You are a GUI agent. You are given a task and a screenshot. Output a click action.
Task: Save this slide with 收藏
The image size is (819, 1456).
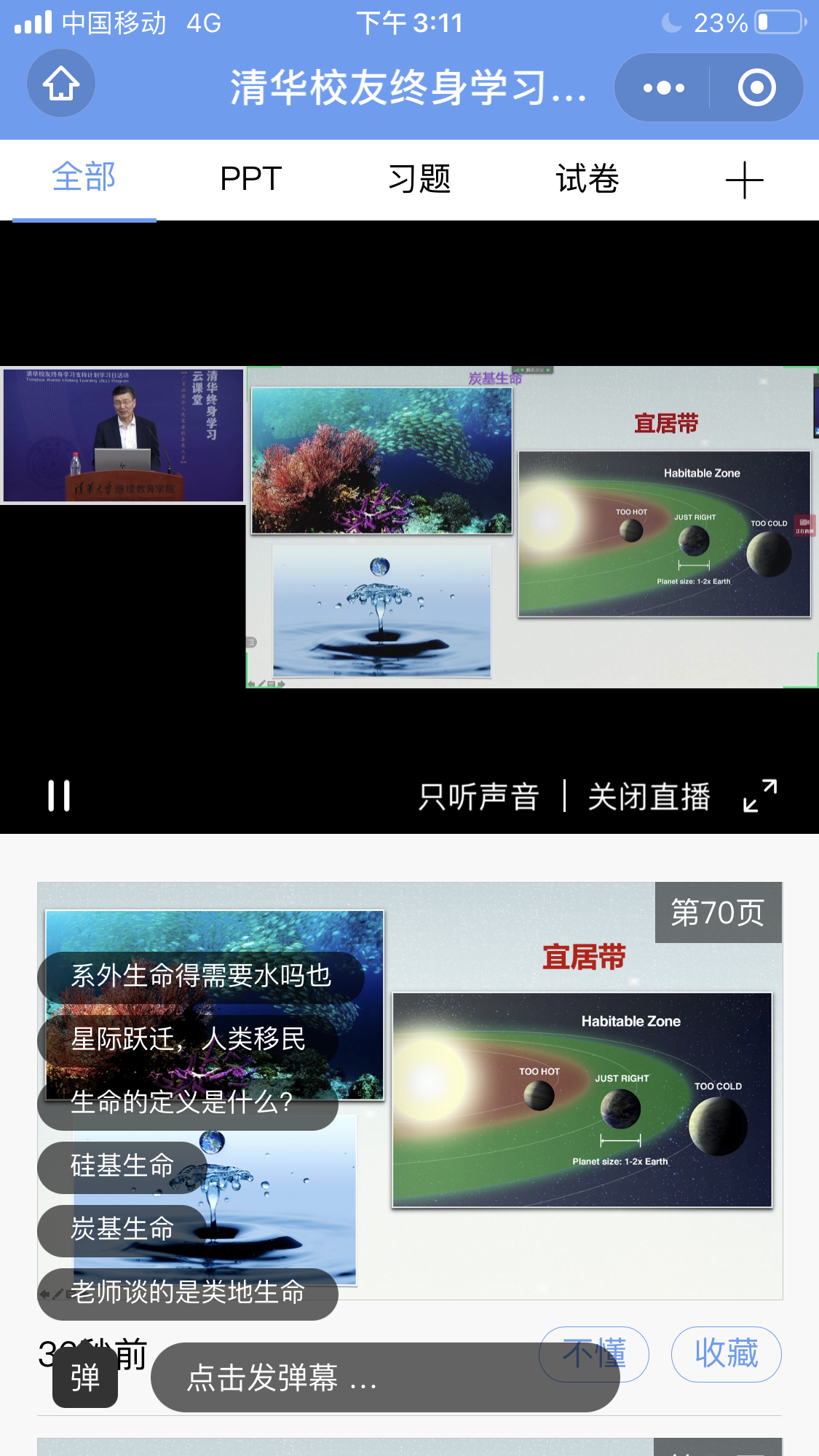coord(726,1354)
